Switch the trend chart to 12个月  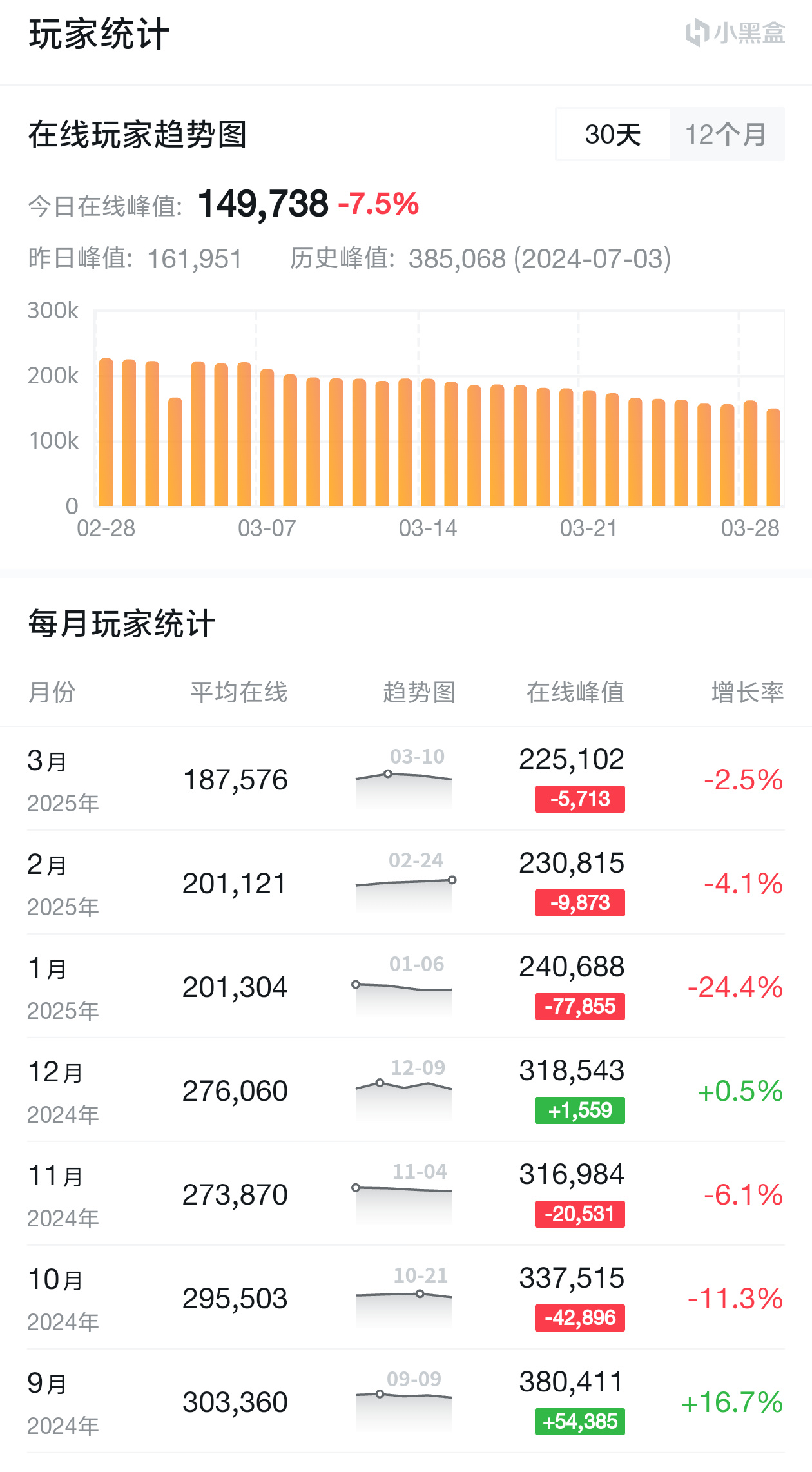coord(726,134)
